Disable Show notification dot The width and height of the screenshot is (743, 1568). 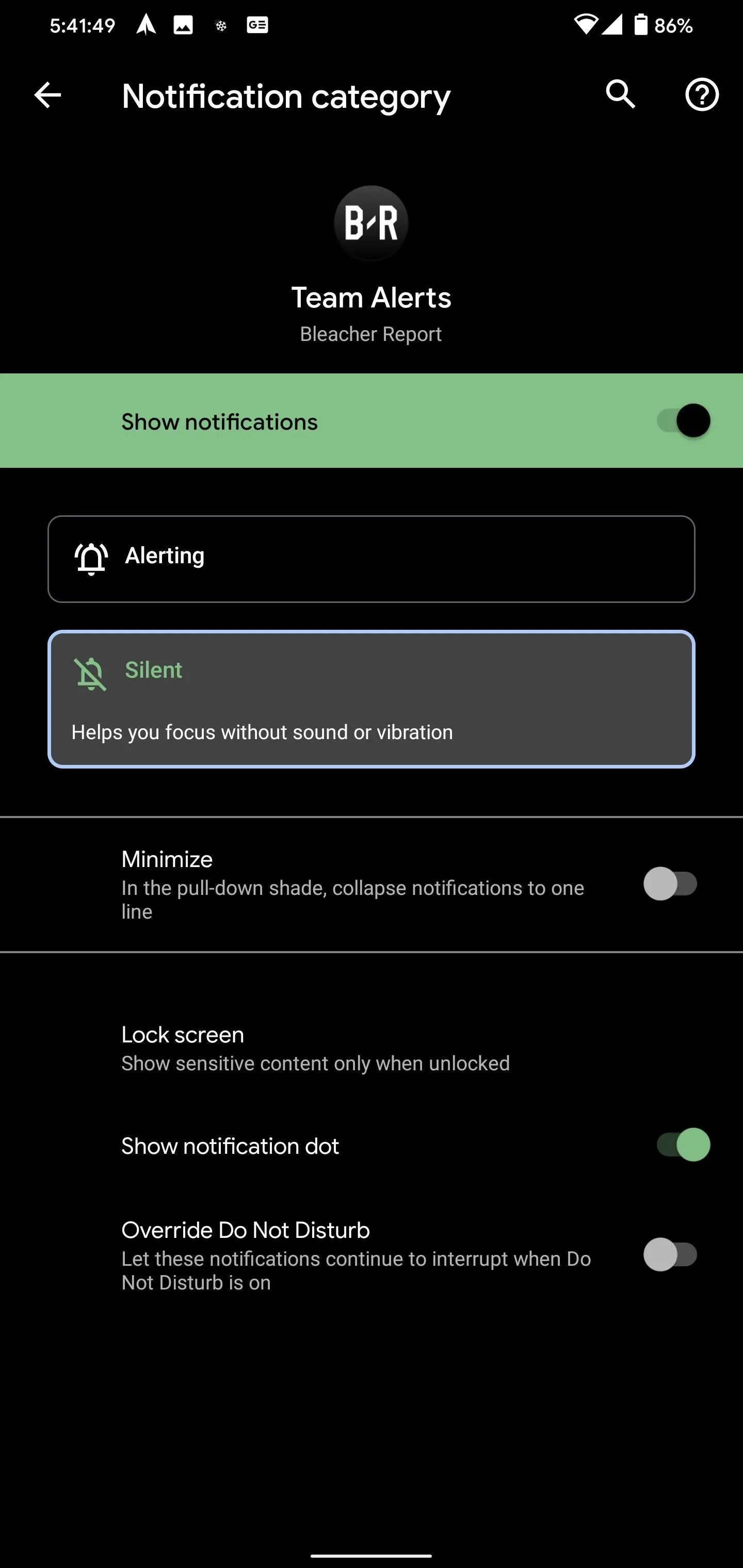pos(683,1145)
